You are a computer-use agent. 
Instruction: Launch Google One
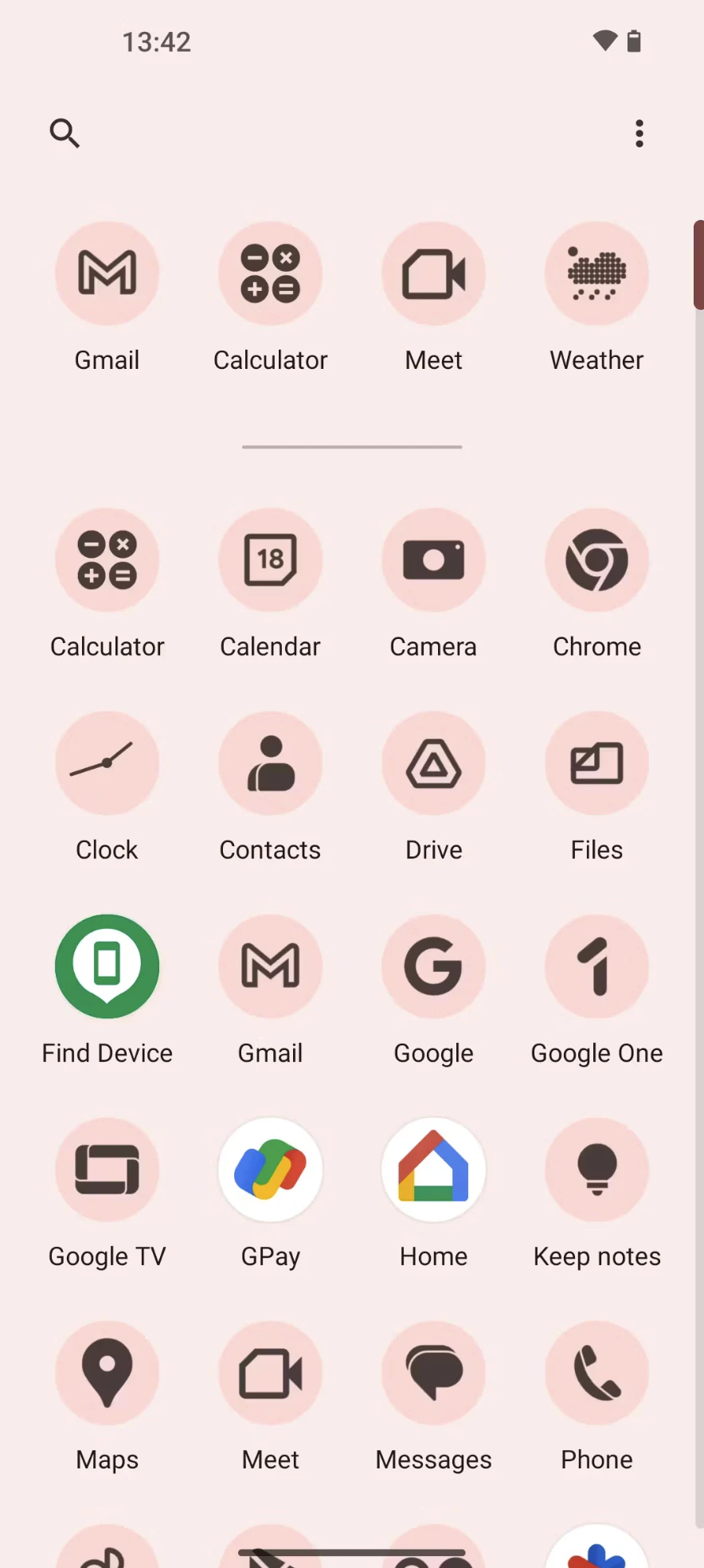(596, 966)
